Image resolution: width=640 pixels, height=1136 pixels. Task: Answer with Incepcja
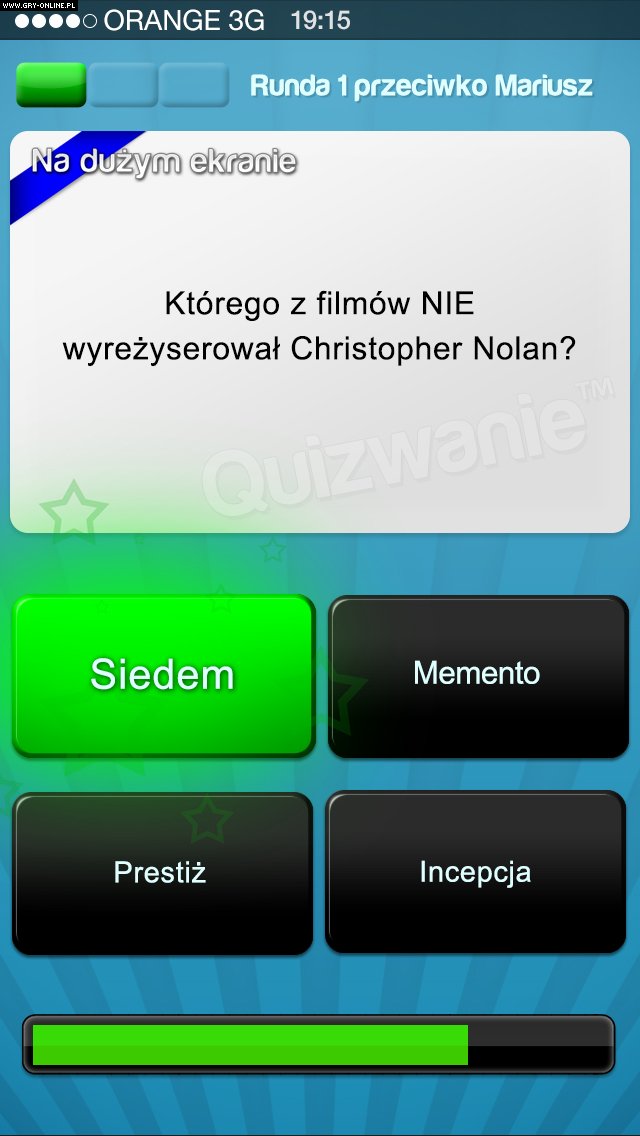tap(475, 872)
